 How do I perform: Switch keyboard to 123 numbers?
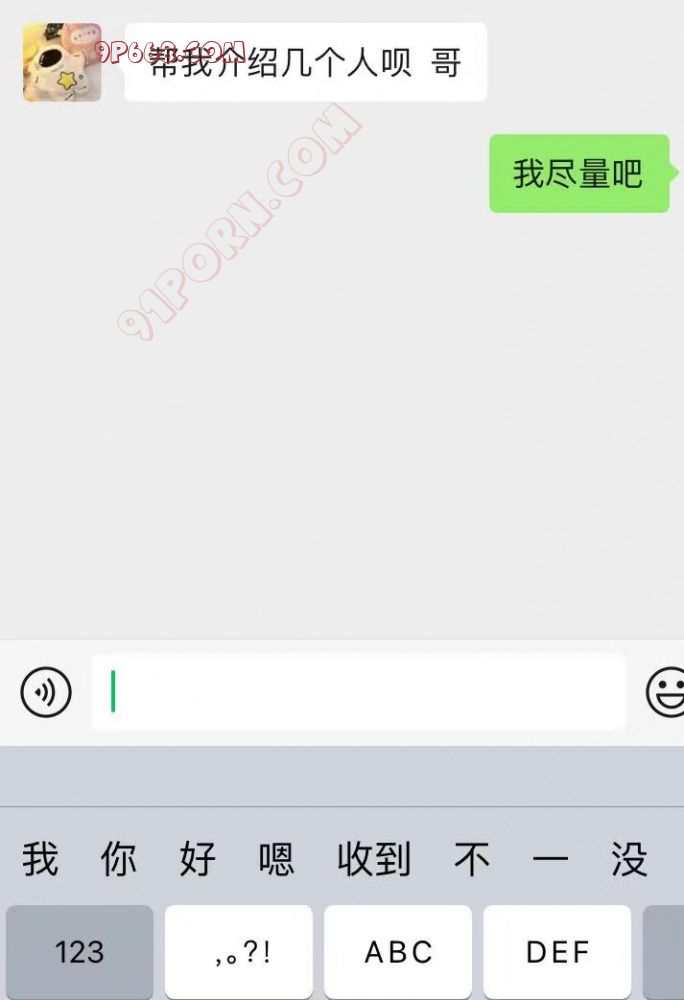[79, 952]
